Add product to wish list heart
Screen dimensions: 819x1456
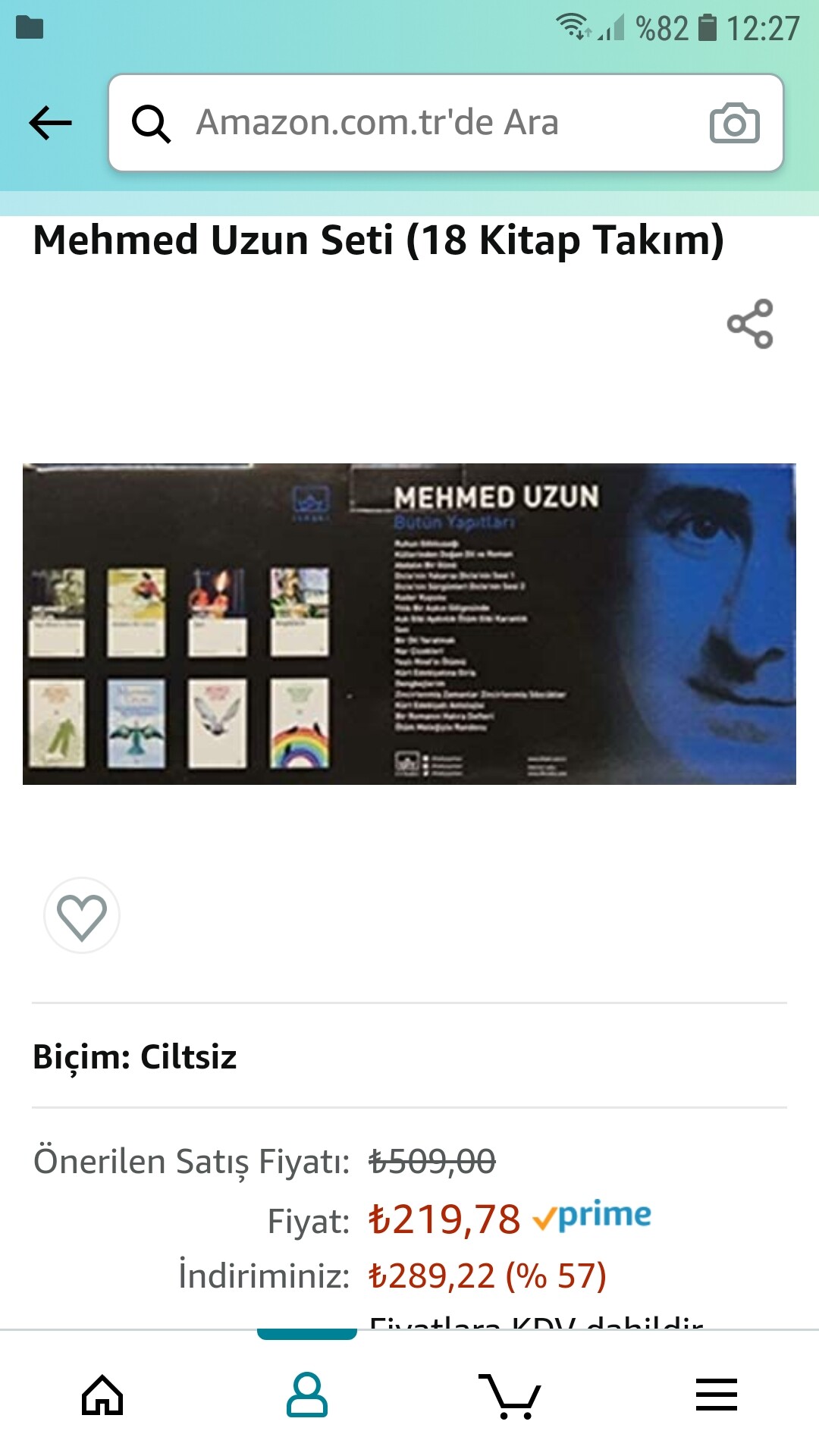pos(82,915)
